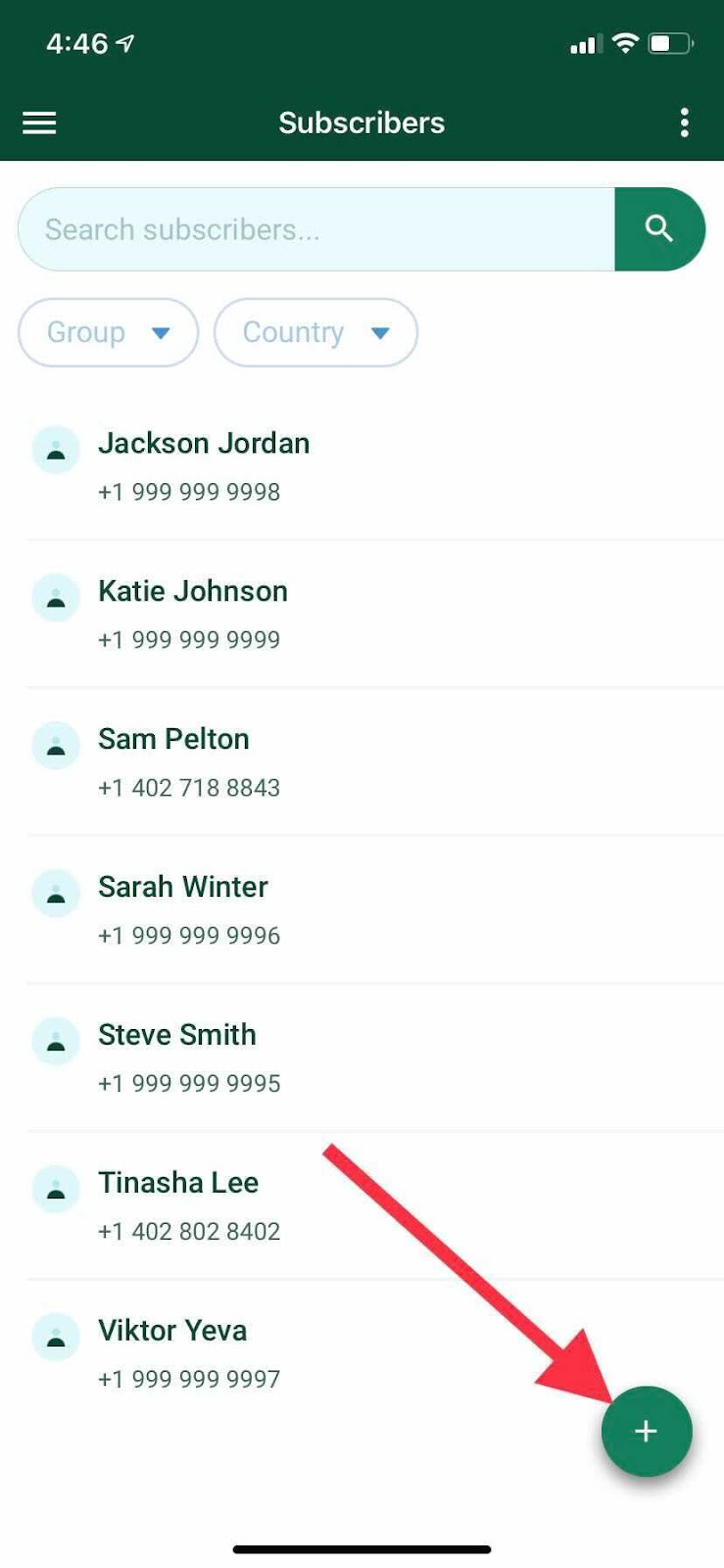Screen dimensions: 724x1568
Task: Expand the Group filter dropdown
Action: [108, 332]
